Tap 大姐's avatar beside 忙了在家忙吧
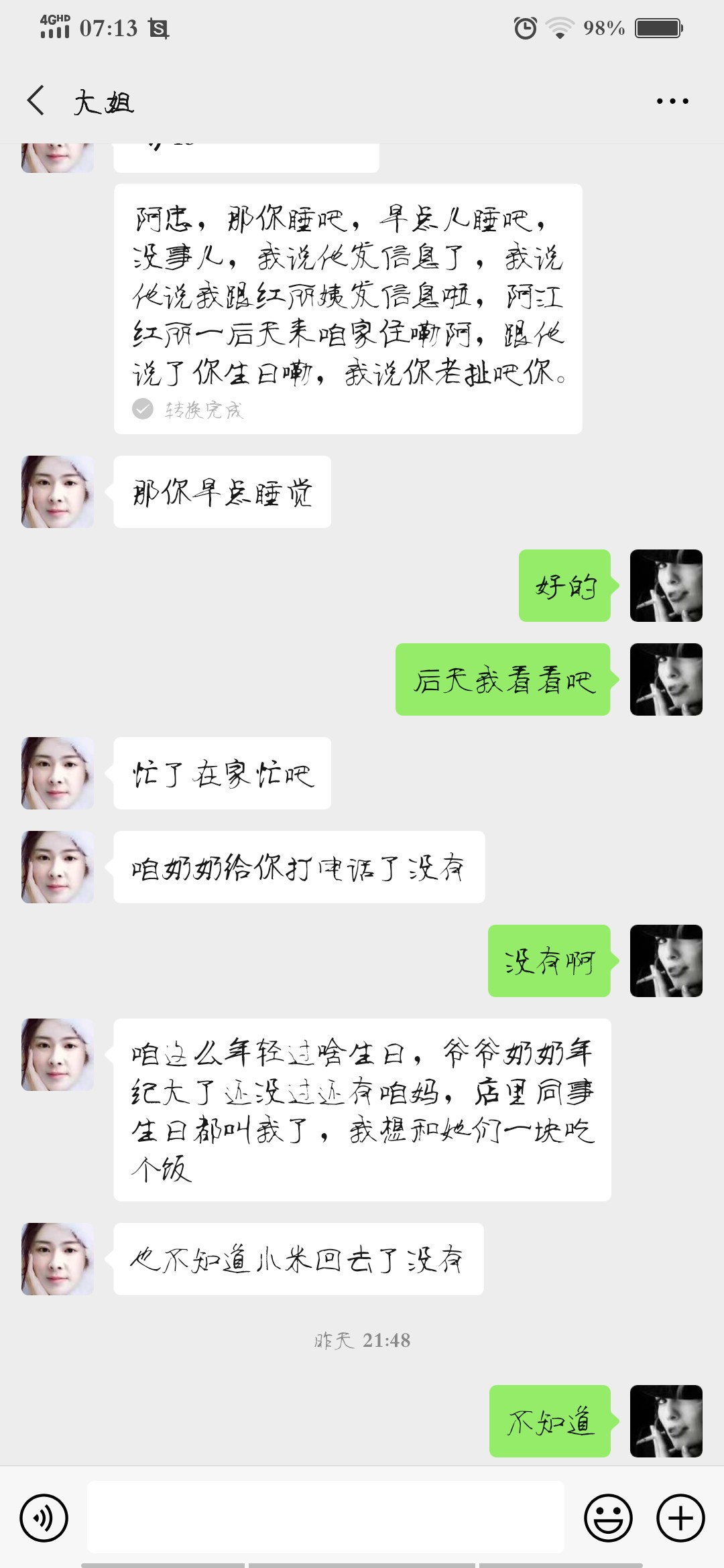 click(58, 773)
